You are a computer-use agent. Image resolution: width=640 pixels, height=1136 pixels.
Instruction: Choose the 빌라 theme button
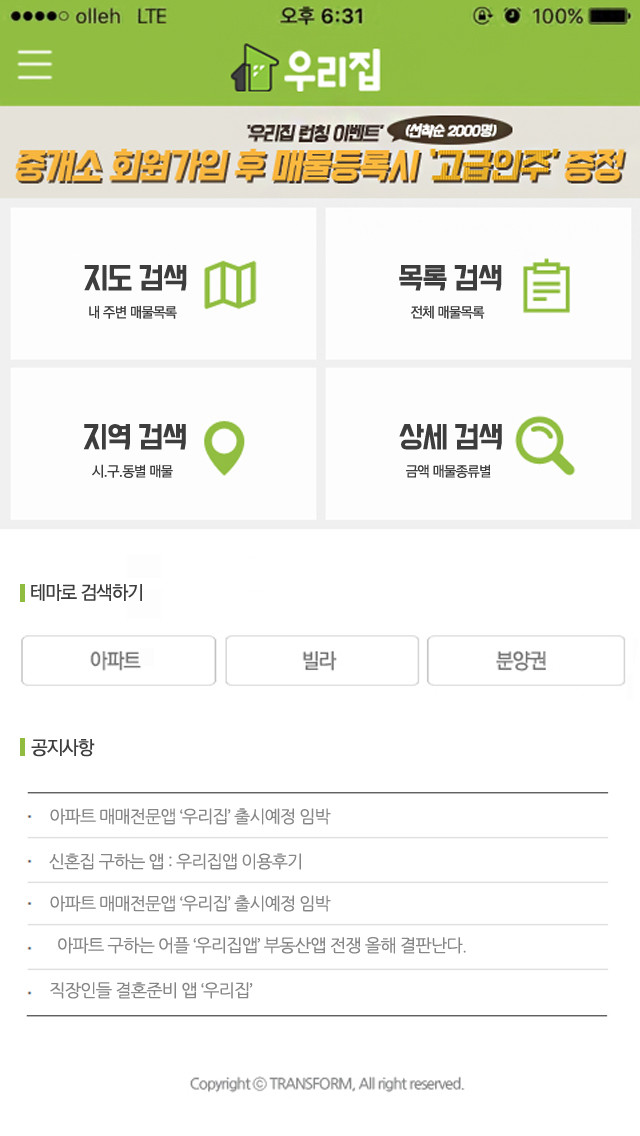click(x=321, y=661)
